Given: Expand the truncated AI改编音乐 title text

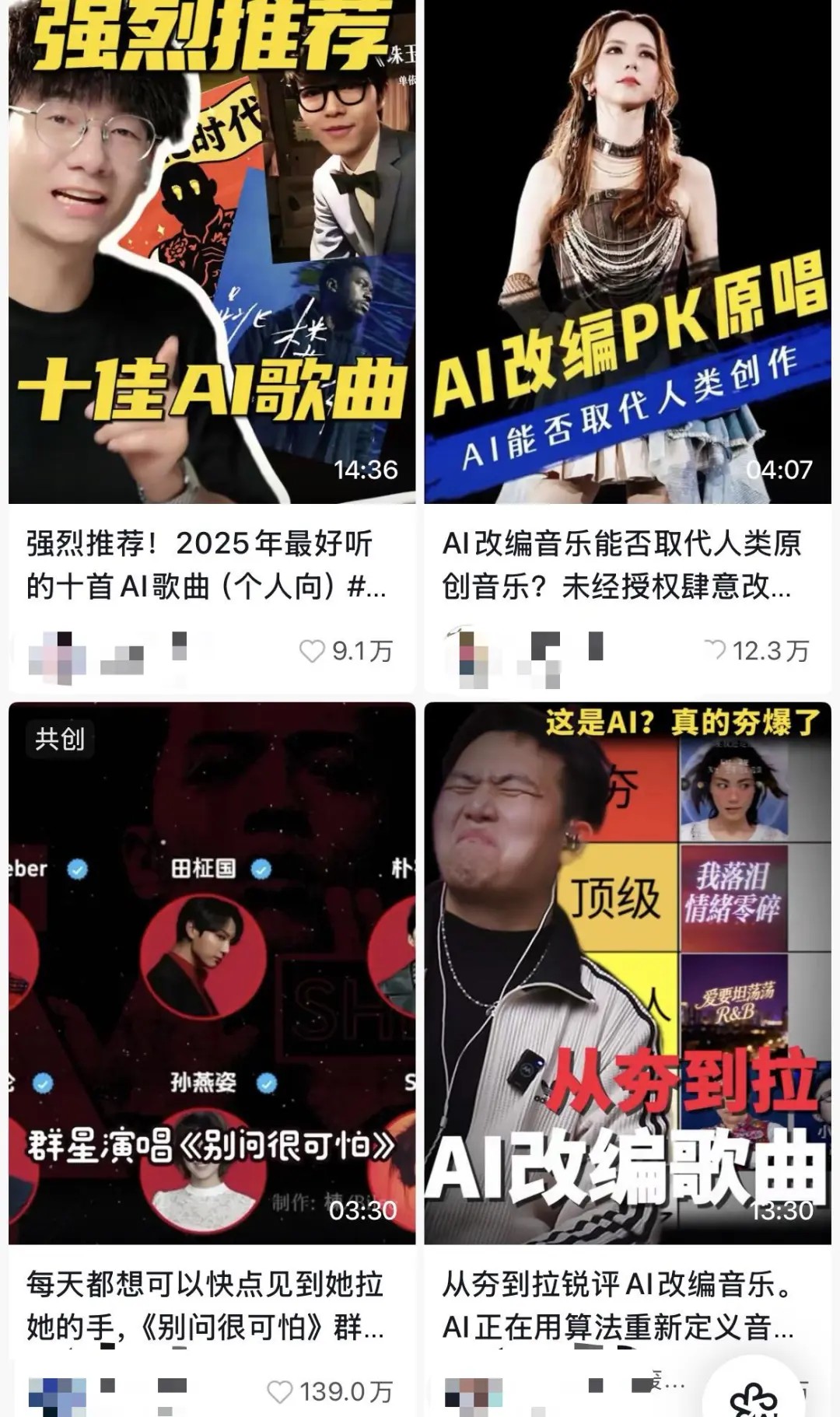Looking at the screenshot, I should click(622, 568).
